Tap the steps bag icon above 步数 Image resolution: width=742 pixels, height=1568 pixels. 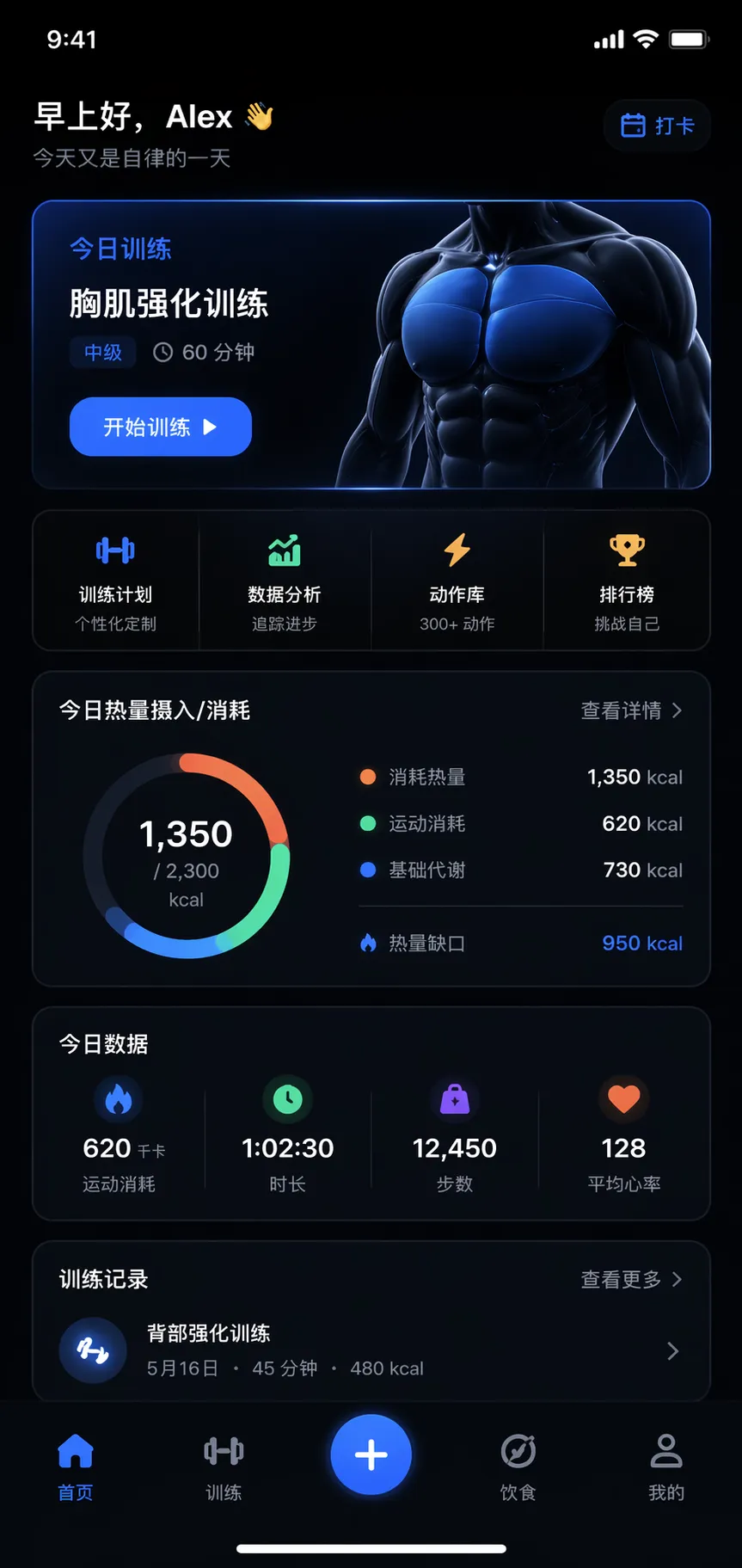(454, 1098)
